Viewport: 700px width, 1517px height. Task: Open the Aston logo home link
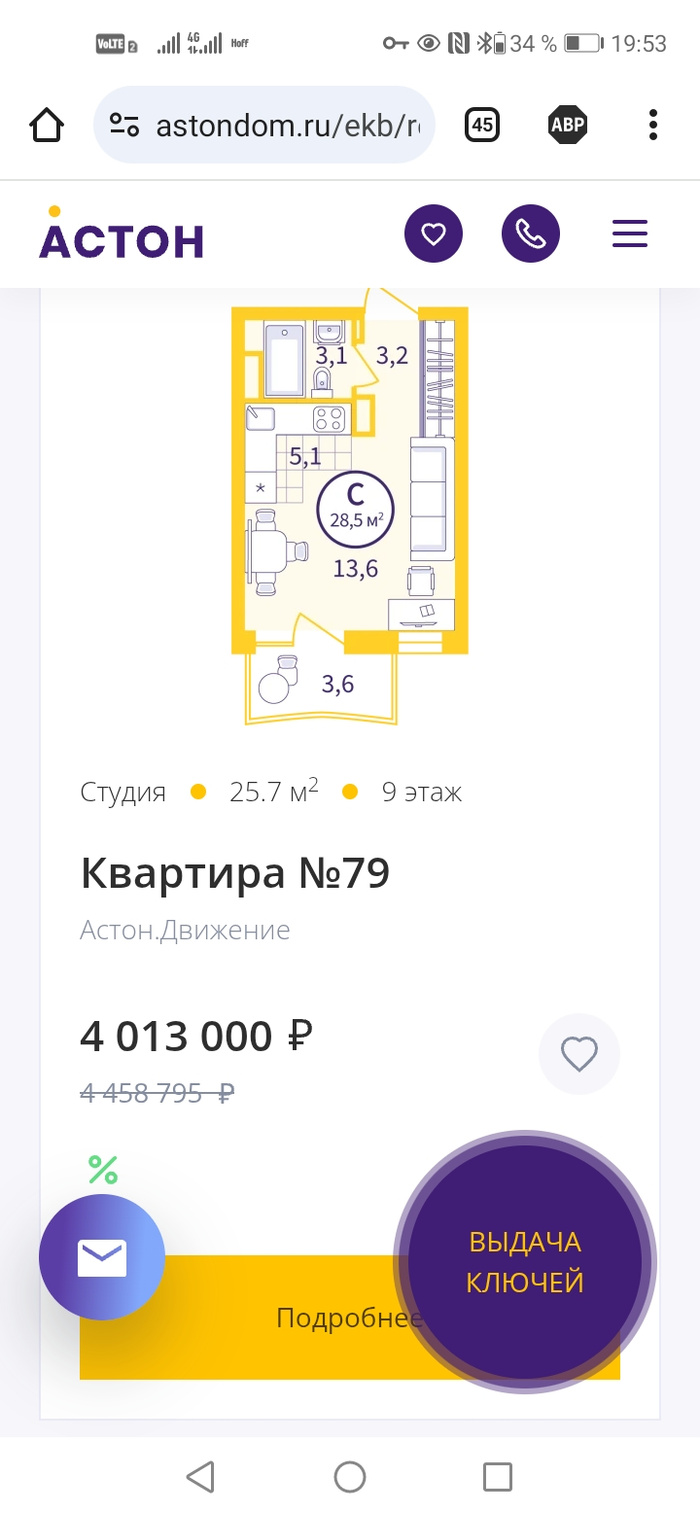(x=121, y=234)
